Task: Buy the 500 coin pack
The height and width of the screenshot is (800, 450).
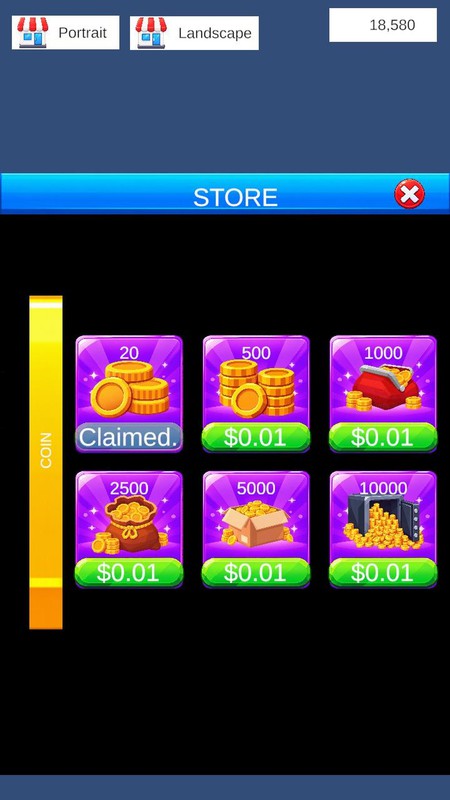Action: [x=256, y=437]
